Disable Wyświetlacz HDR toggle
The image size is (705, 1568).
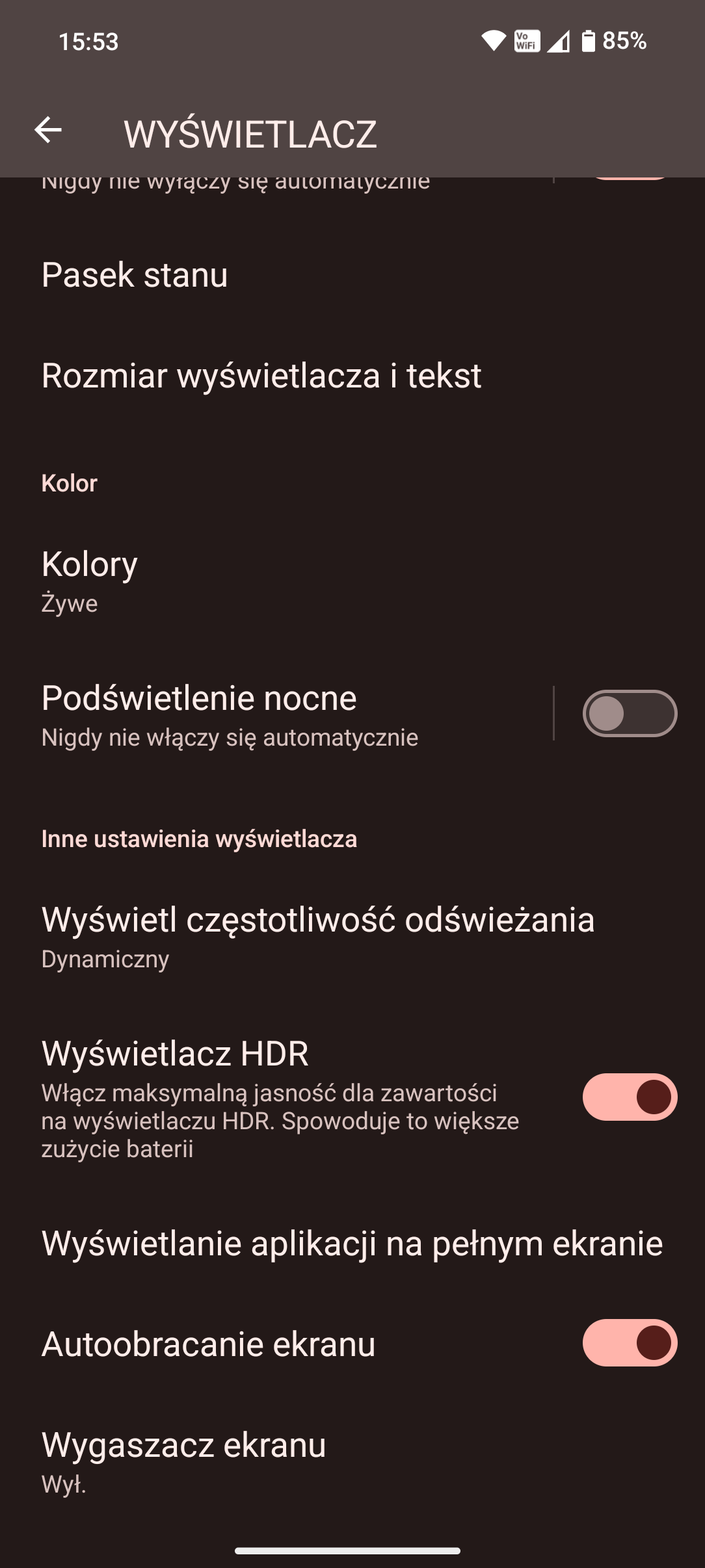pos(629,1097)
